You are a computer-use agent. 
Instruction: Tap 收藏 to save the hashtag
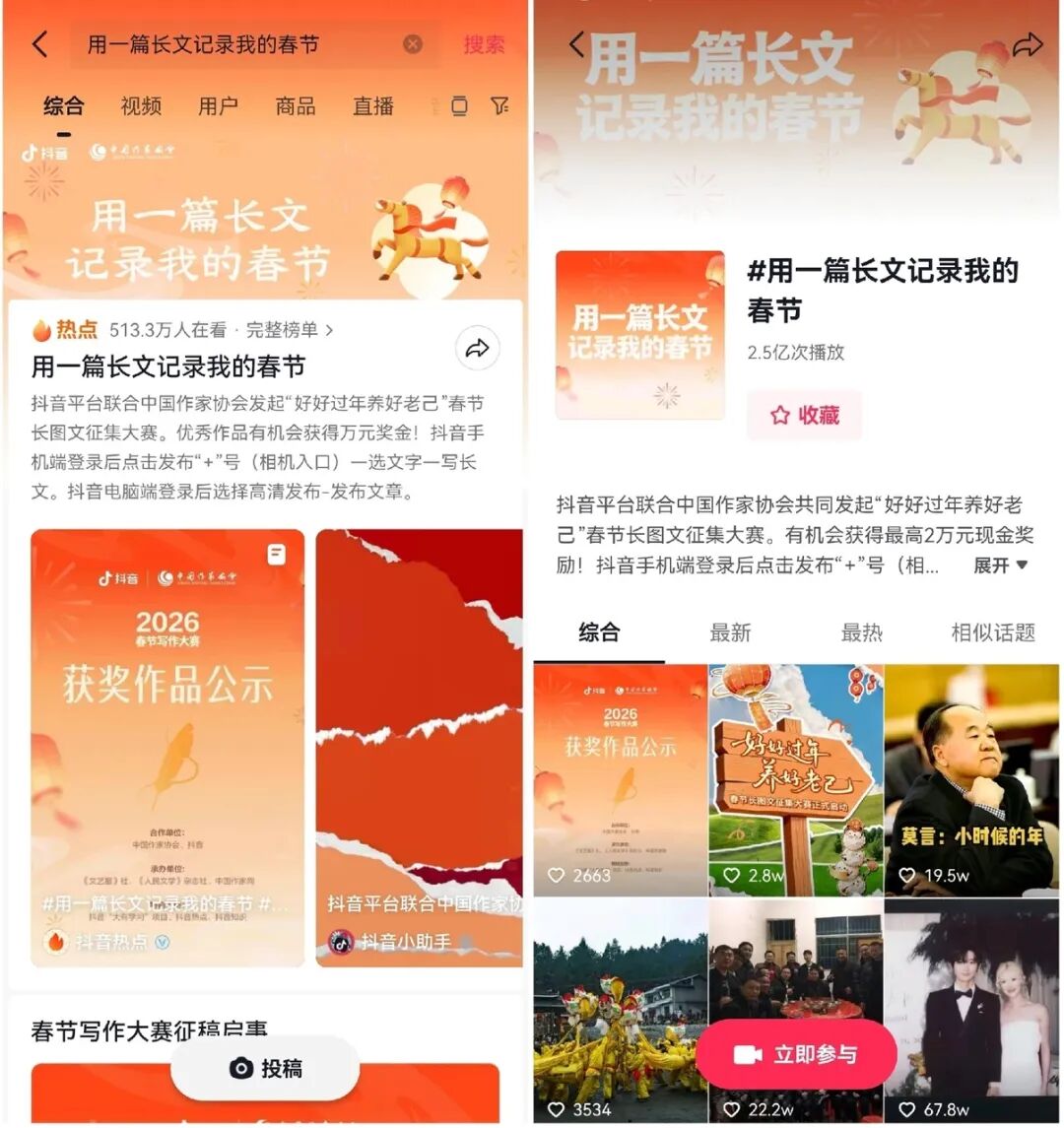tap(804, 415)
